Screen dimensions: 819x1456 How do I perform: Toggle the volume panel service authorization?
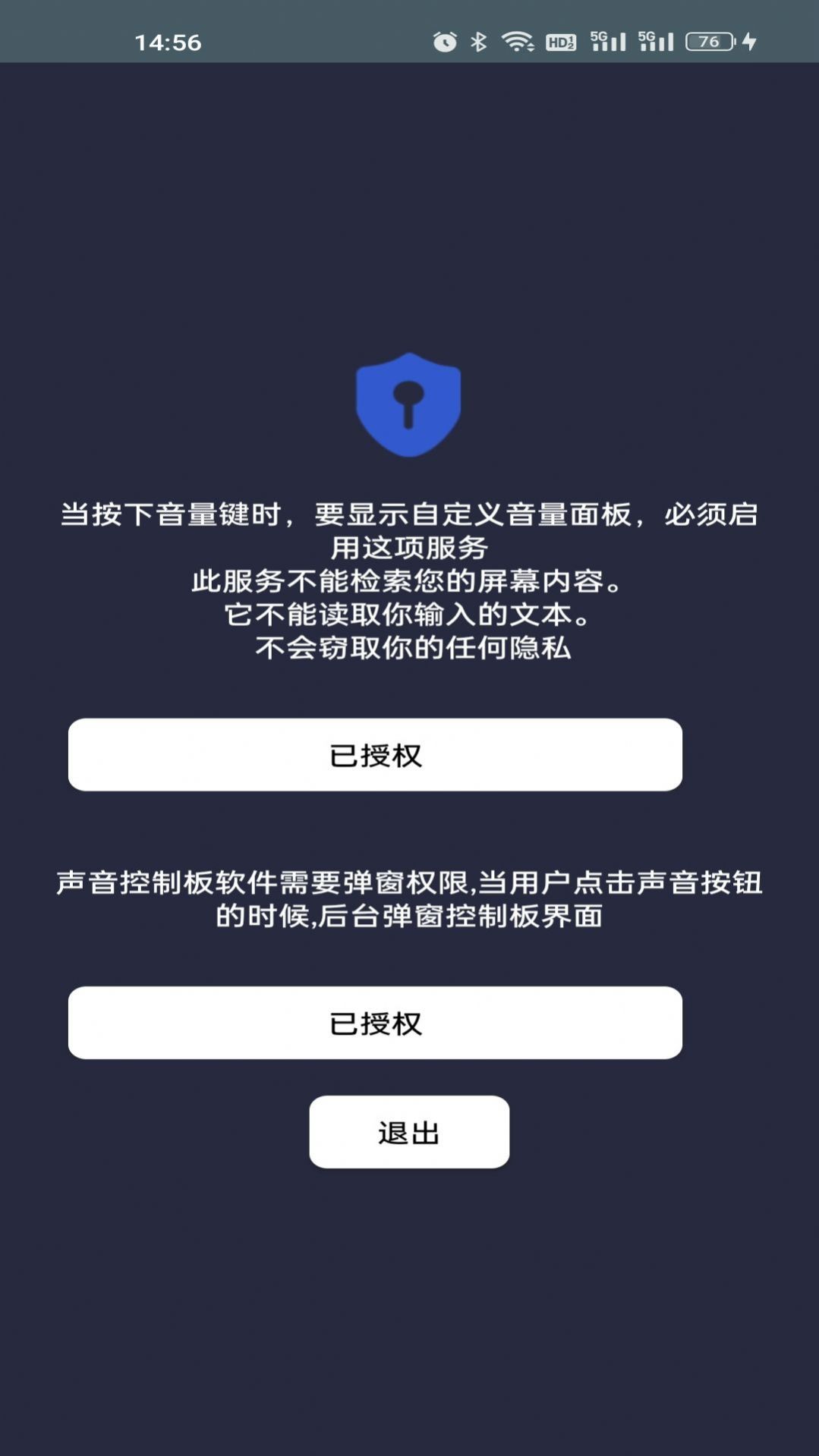coord(375,753)
